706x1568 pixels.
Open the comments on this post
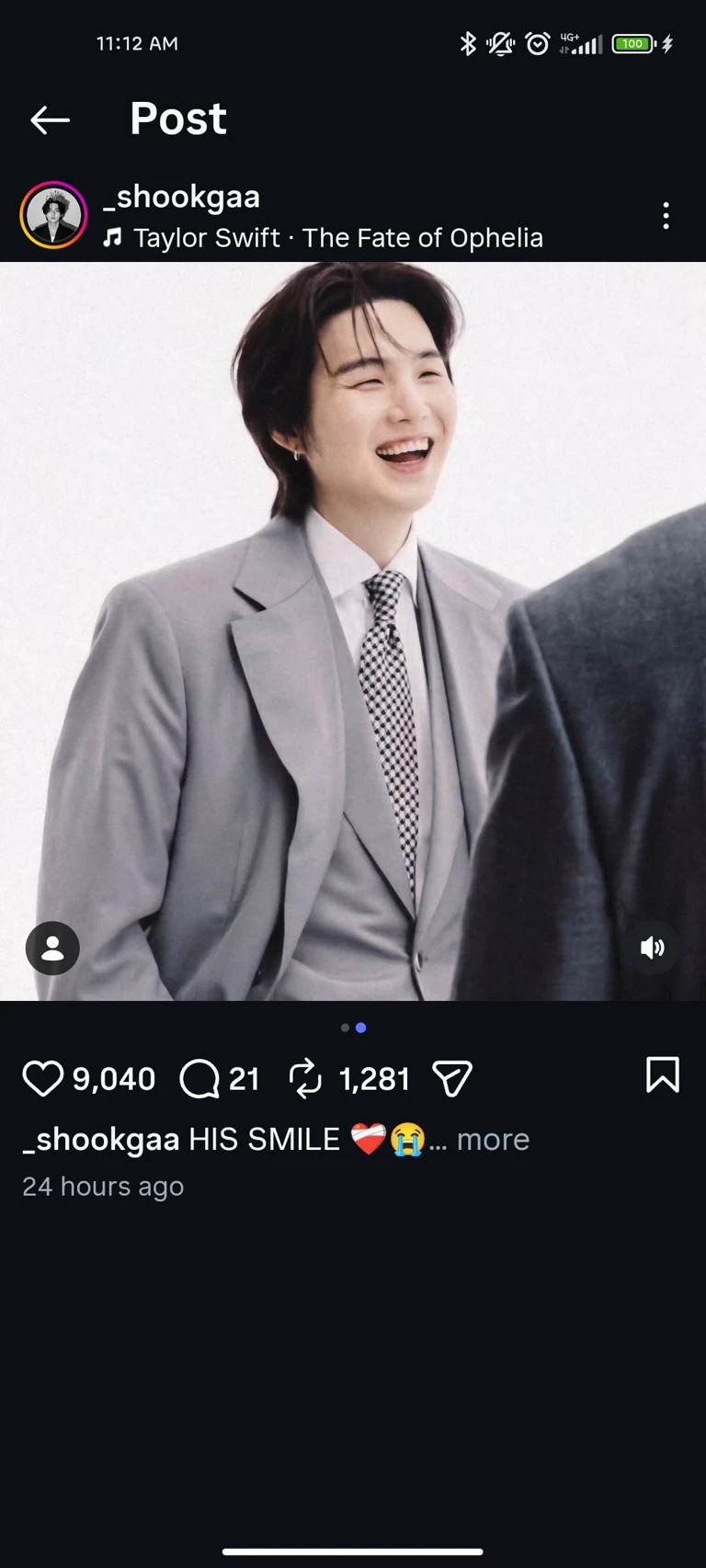click(199, 1078)
